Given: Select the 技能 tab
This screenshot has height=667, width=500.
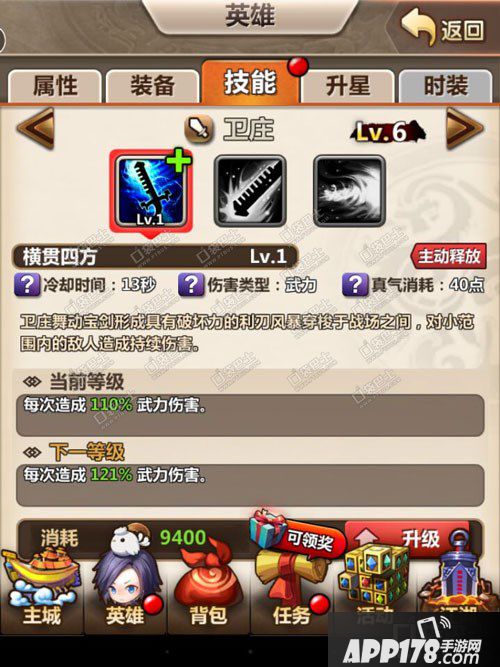Looking at the screenshot, I should coord(250,83).
